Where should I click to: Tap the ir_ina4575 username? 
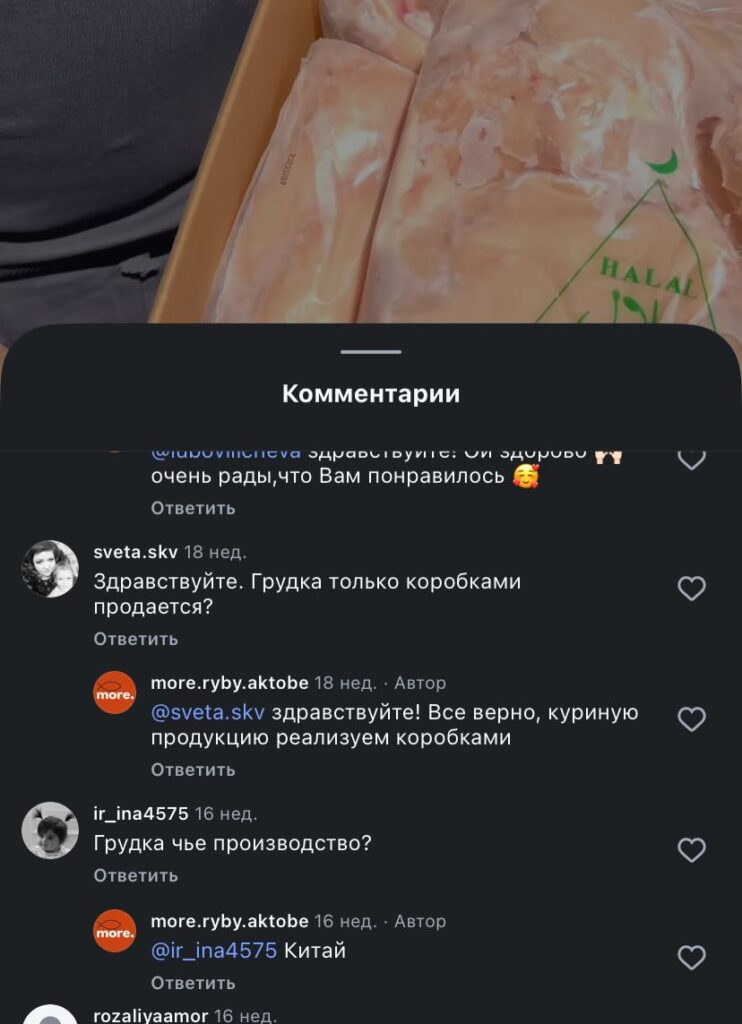(140, 813)
